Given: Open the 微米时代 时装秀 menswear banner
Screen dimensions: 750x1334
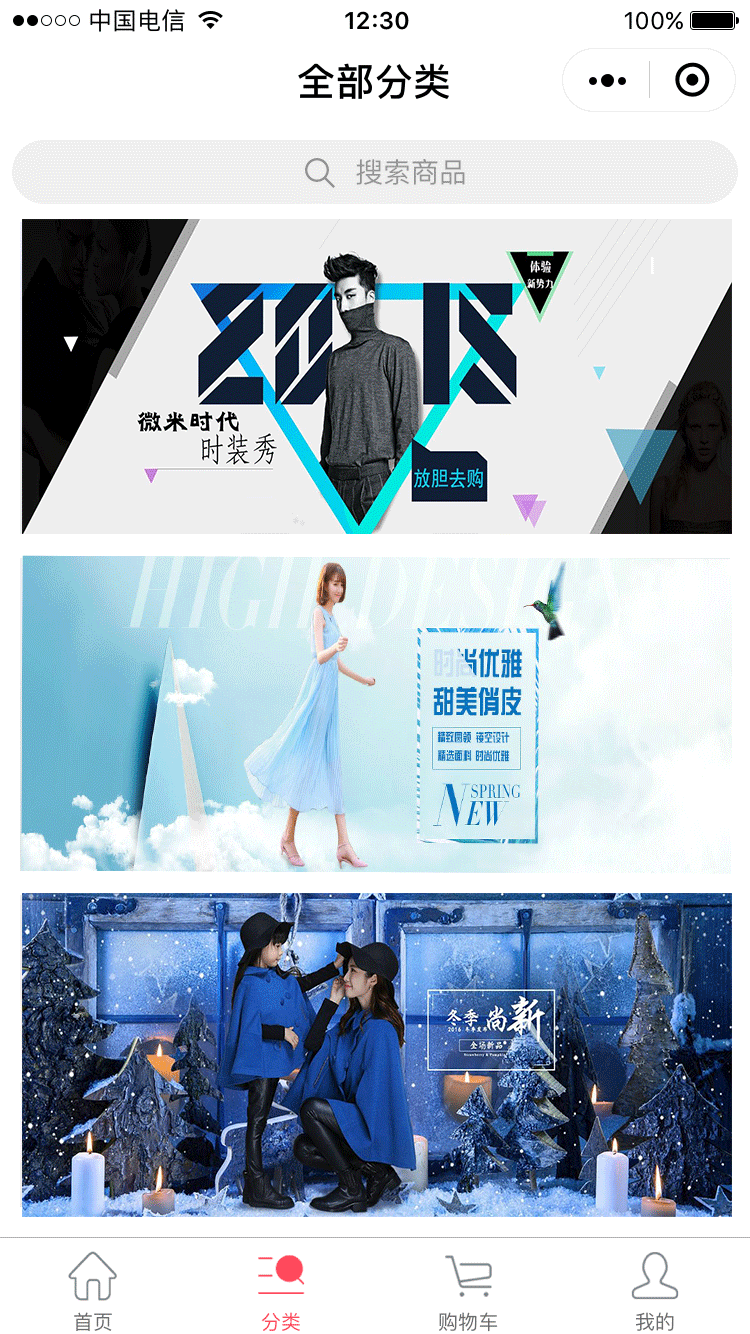Looking at the screenshot, I should click(377, 376).
